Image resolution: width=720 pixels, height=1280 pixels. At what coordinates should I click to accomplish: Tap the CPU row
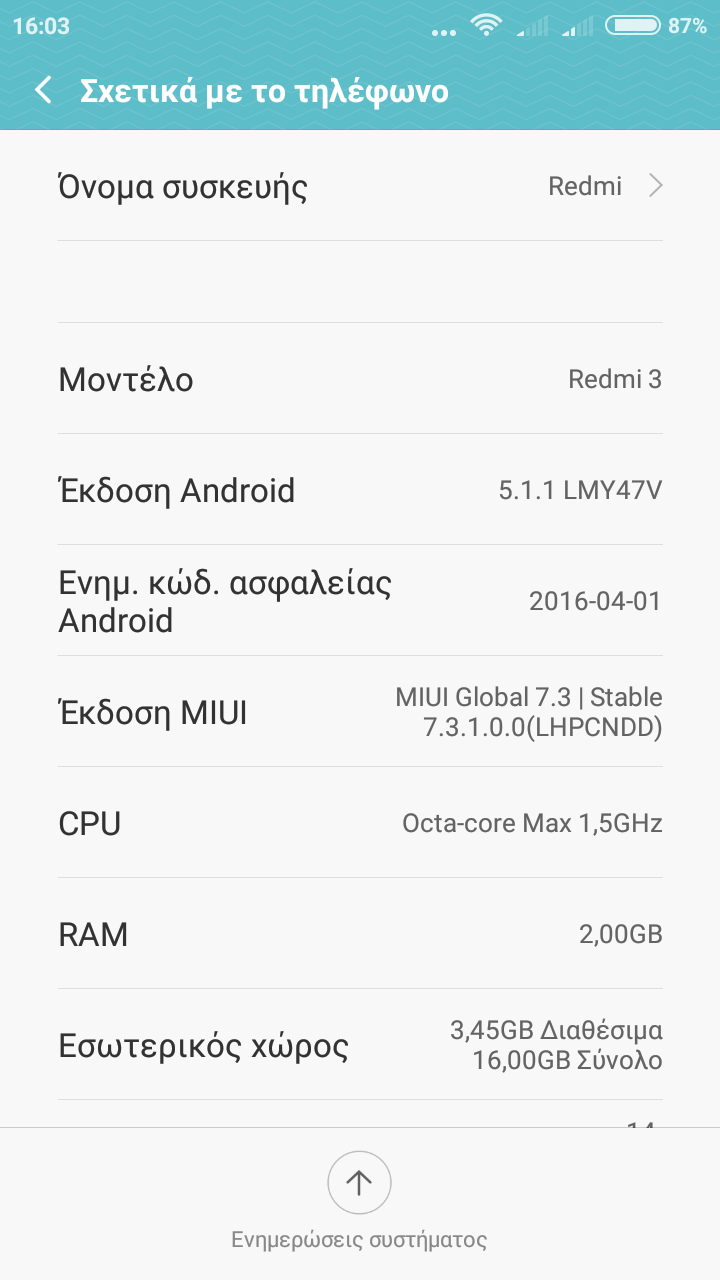[x=360, y=823]
